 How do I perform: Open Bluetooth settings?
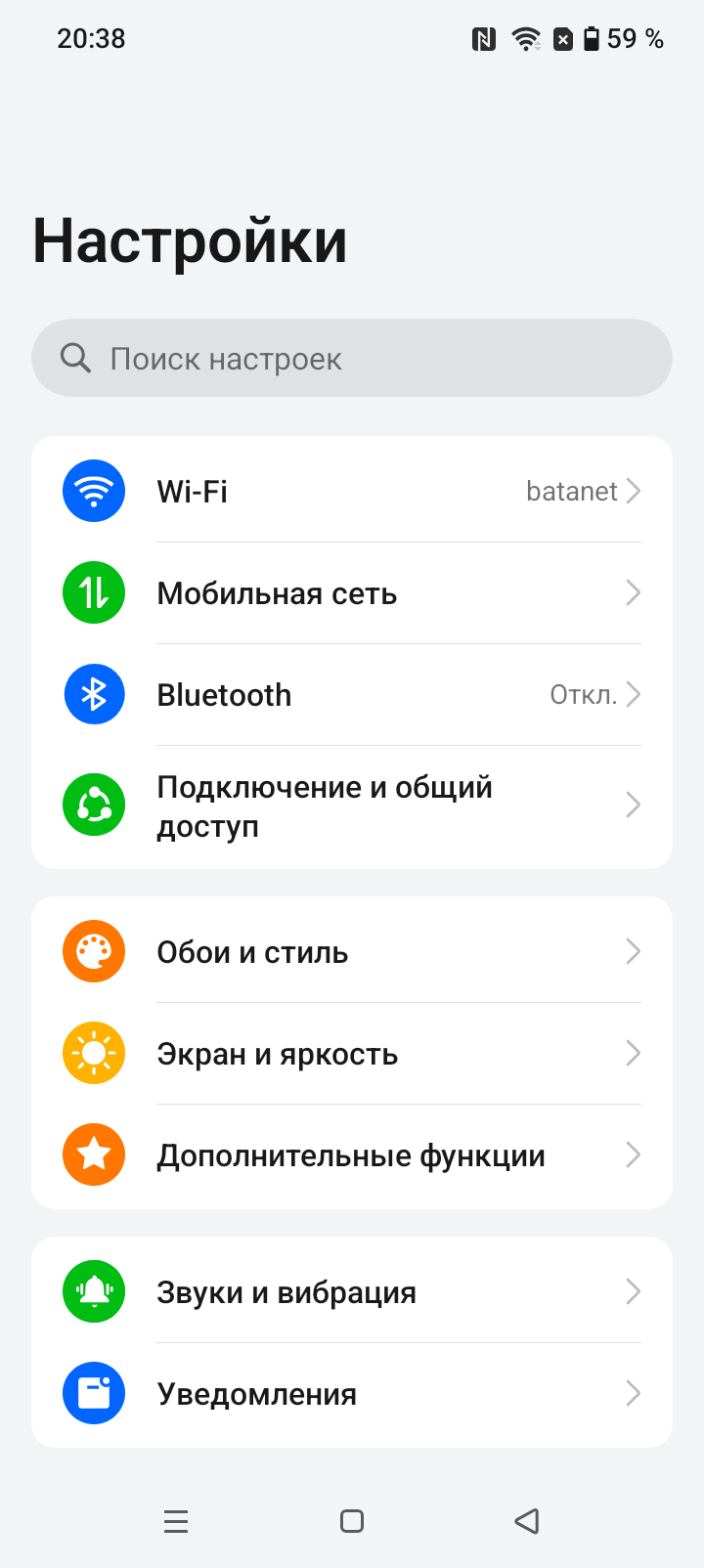351,695
